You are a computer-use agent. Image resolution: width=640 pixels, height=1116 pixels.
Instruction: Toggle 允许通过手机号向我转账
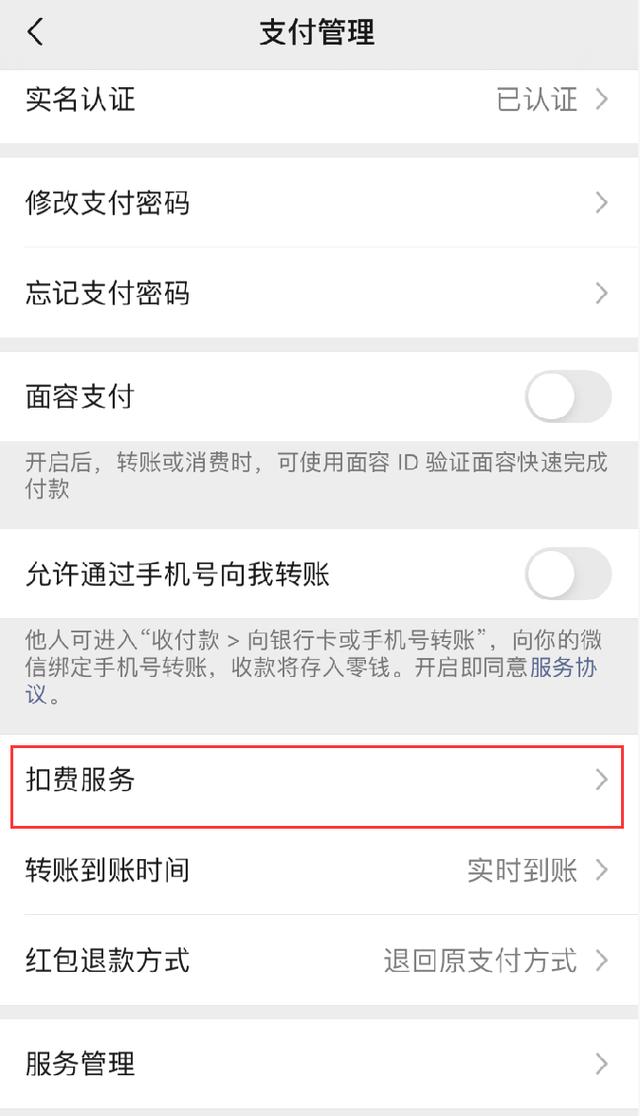click(x=568, y=574)
